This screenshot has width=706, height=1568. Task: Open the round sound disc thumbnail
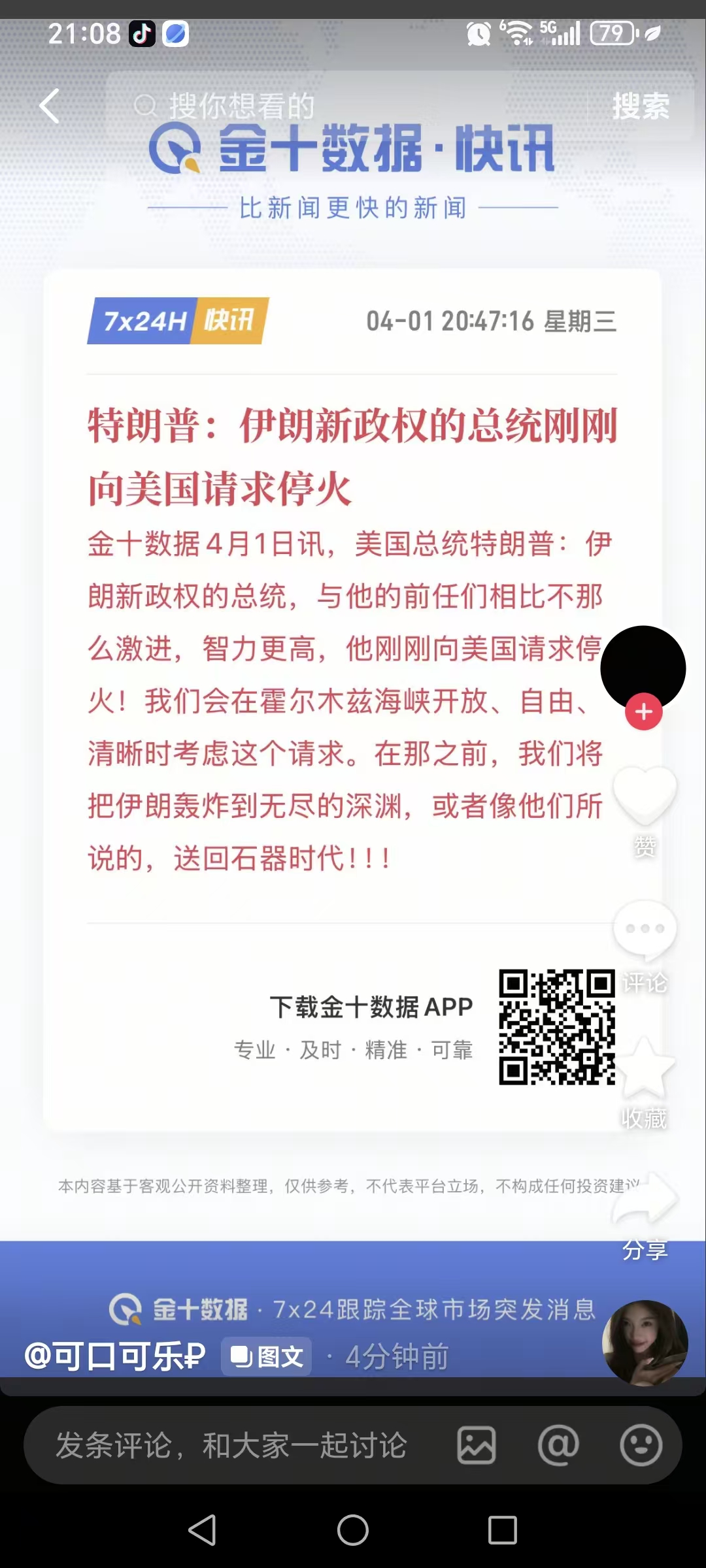coord(645,1343)
